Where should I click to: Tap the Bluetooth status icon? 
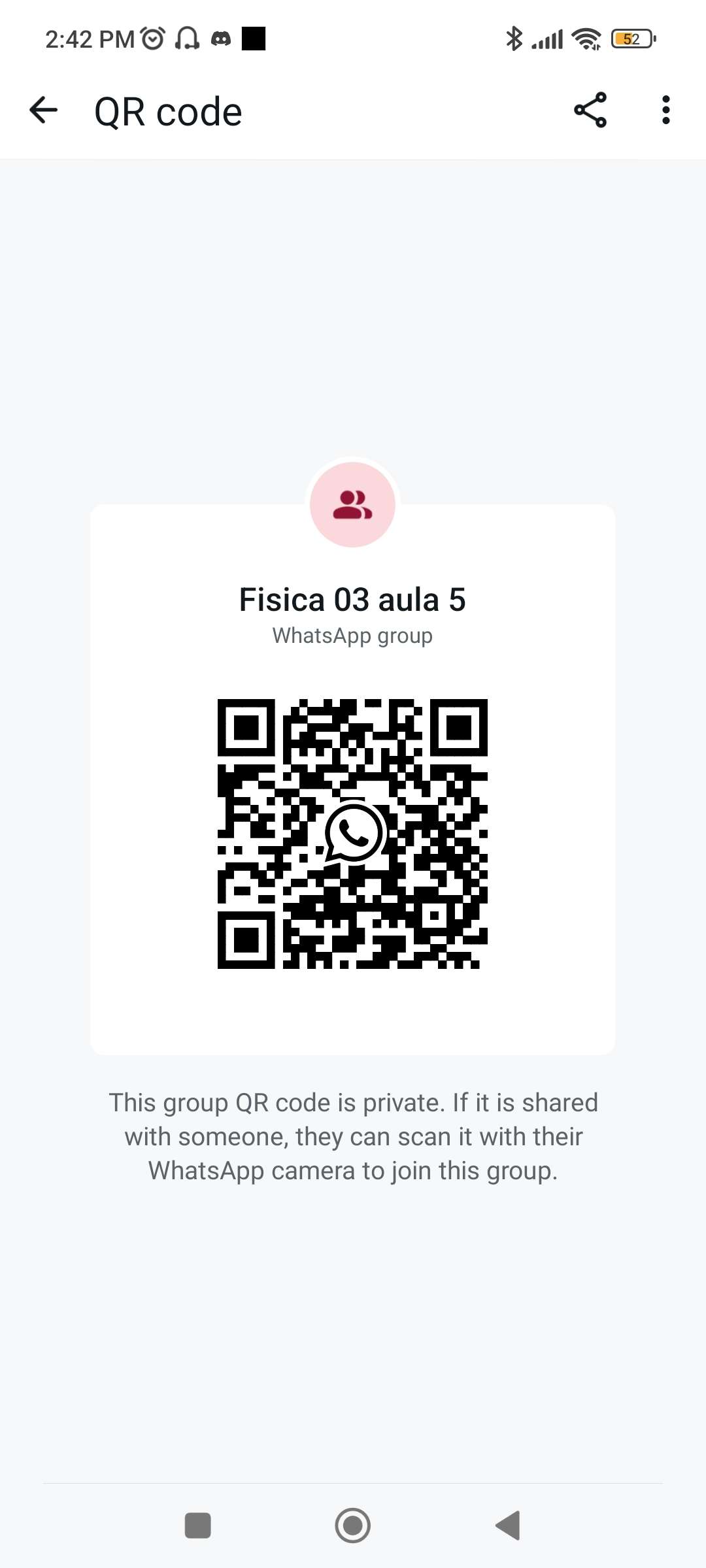514,39
